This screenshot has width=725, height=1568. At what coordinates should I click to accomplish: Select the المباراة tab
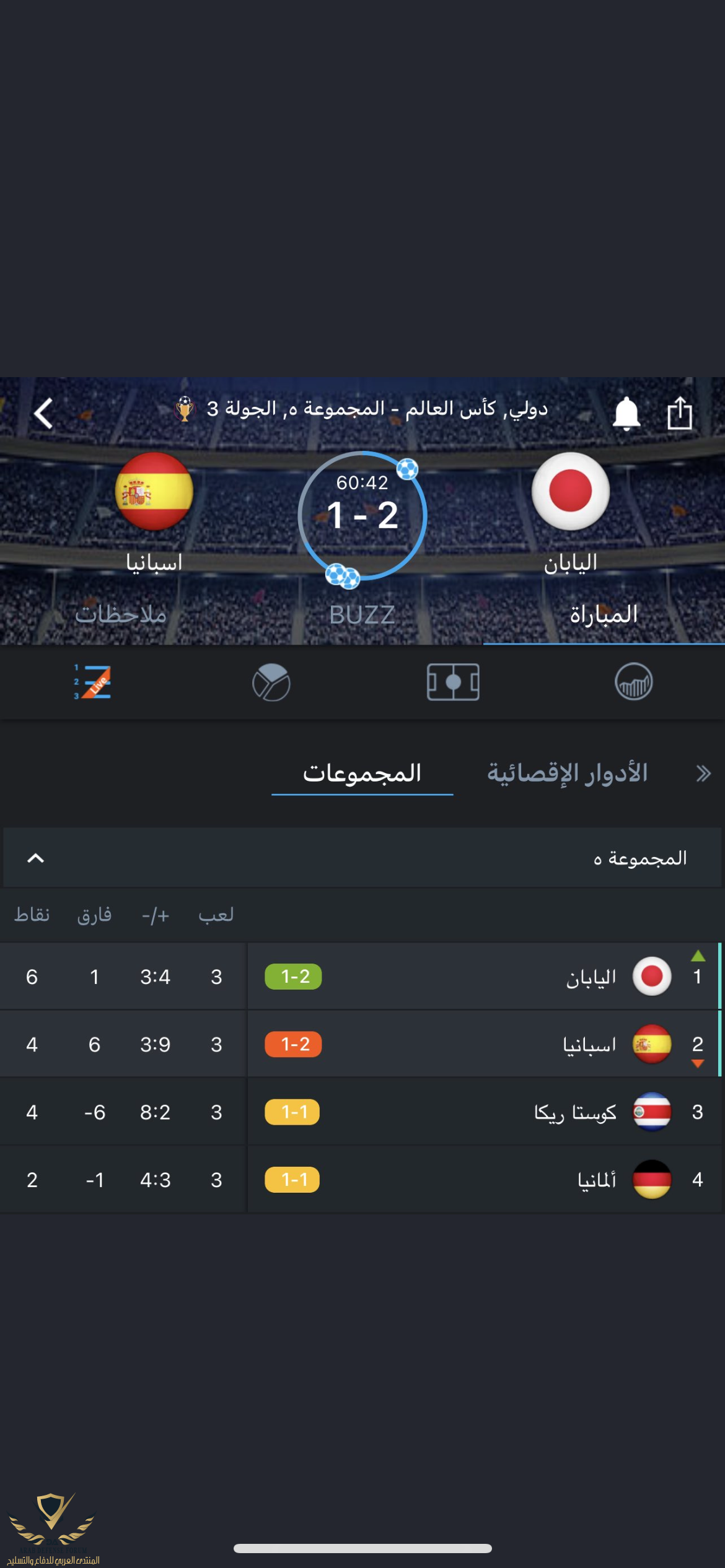point(604,615)
